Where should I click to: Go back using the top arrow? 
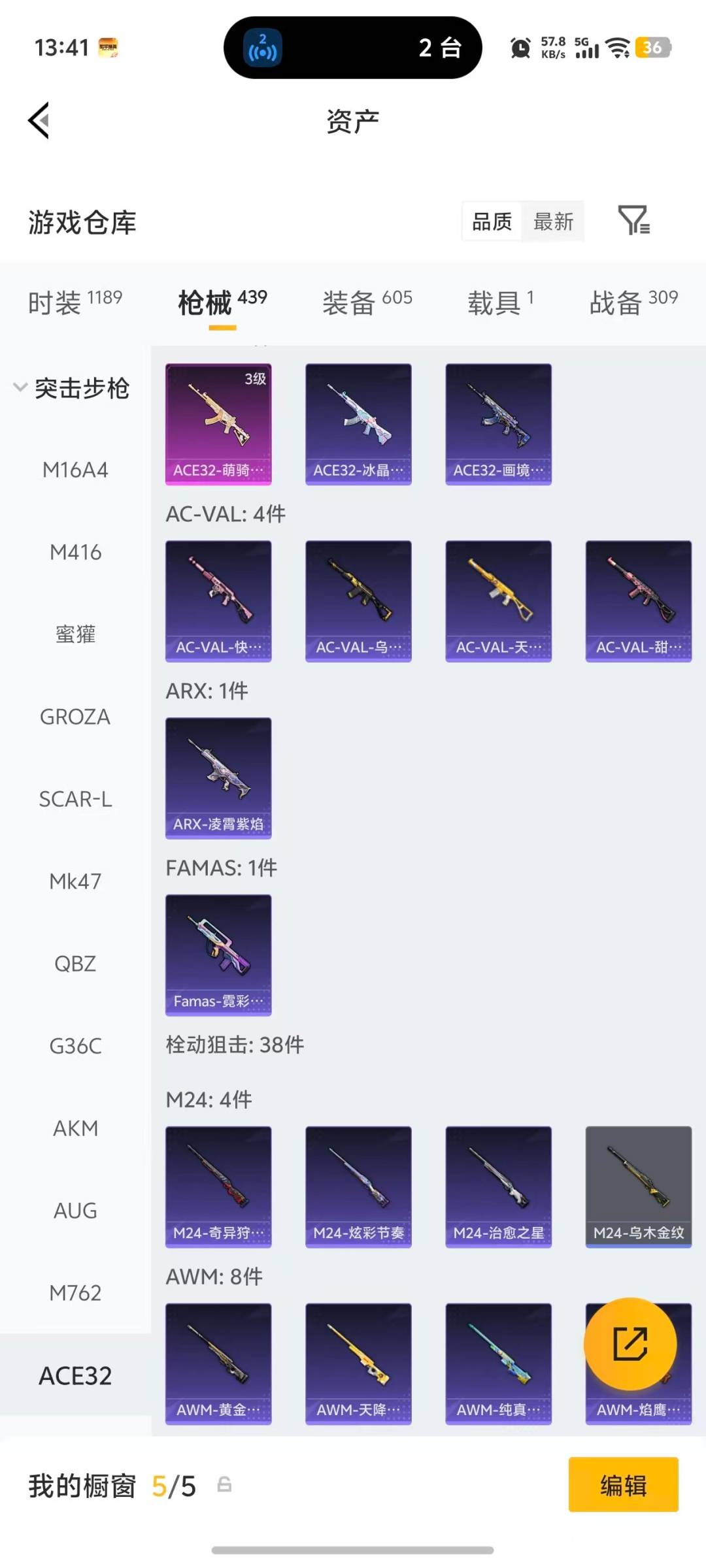coord(39,121)
